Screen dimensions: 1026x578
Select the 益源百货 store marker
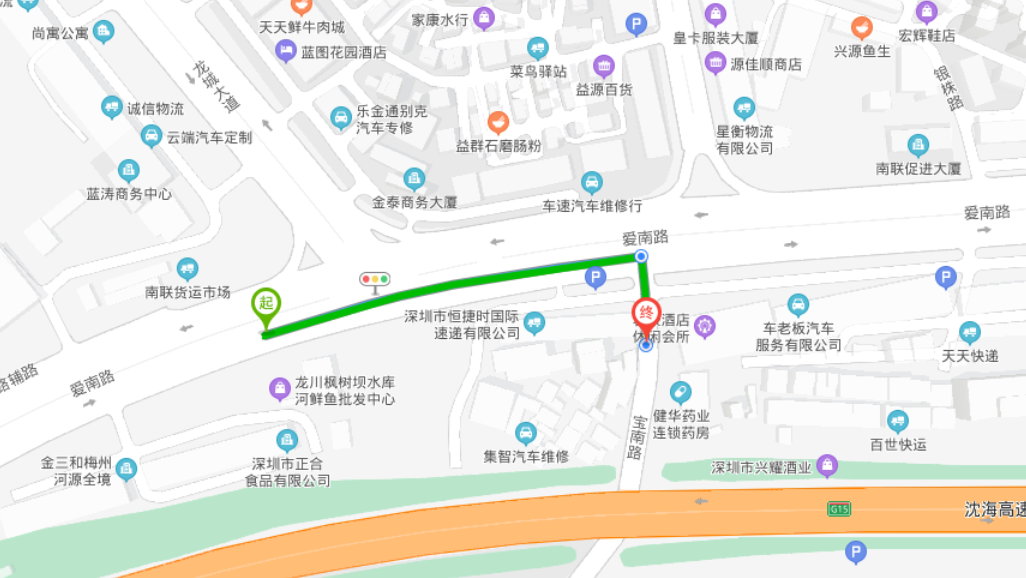[604, 67]
